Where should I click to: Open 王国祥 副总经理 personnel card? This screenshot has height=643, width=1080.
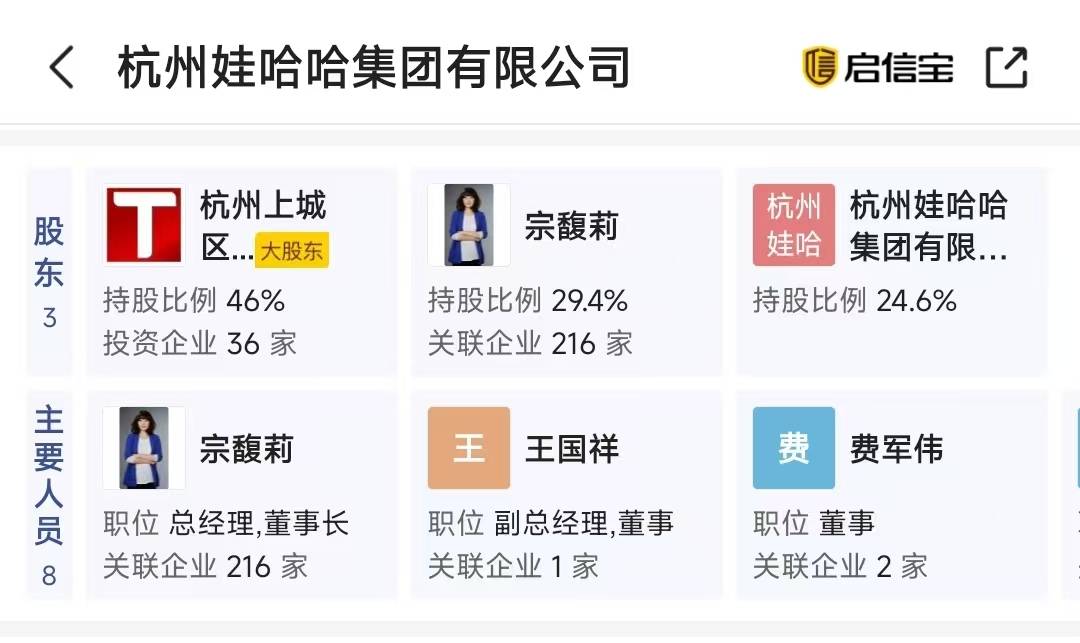(x=566, y=495)
